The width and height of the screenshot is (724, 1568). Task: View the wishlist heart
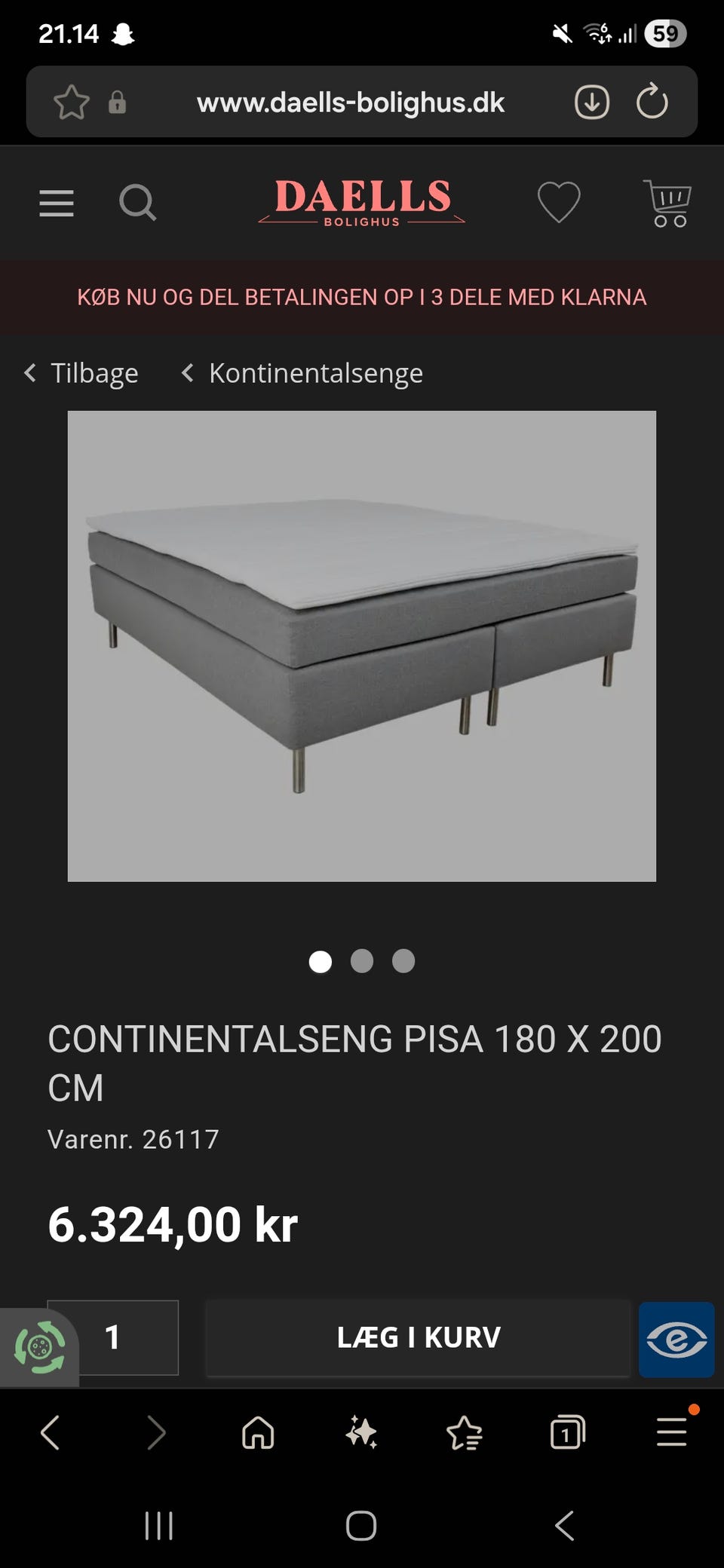click(x=559, y=203)
